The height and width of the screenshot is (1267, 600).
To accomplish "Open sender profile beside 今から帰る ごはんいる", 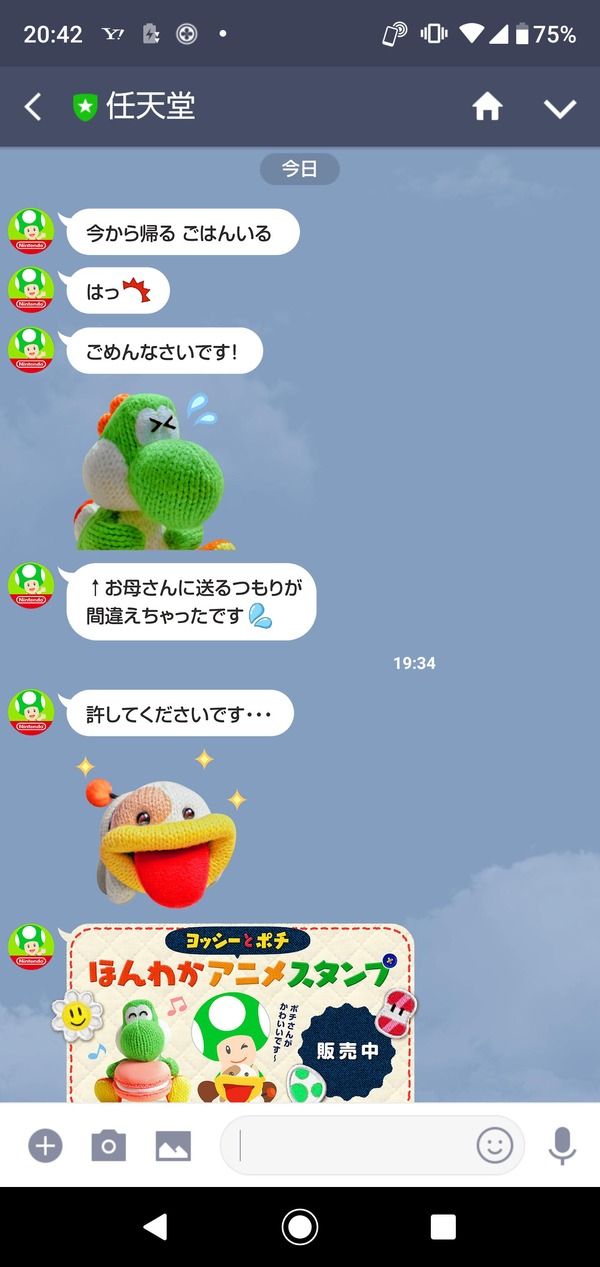I will (31, 231).
